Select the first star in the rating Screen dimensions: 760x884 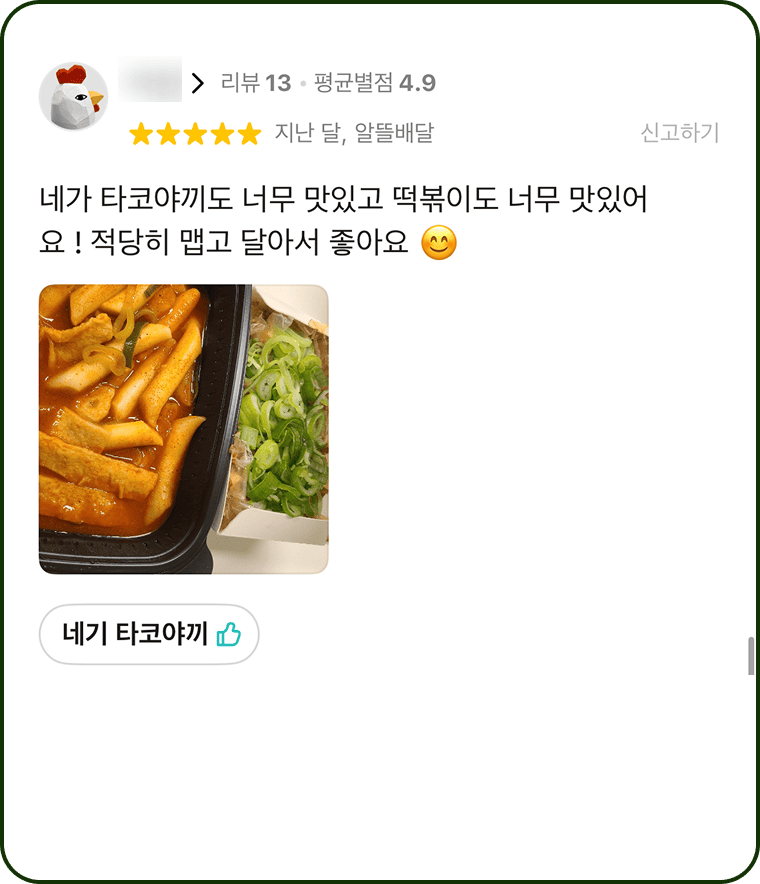click(x=139, y=131)
